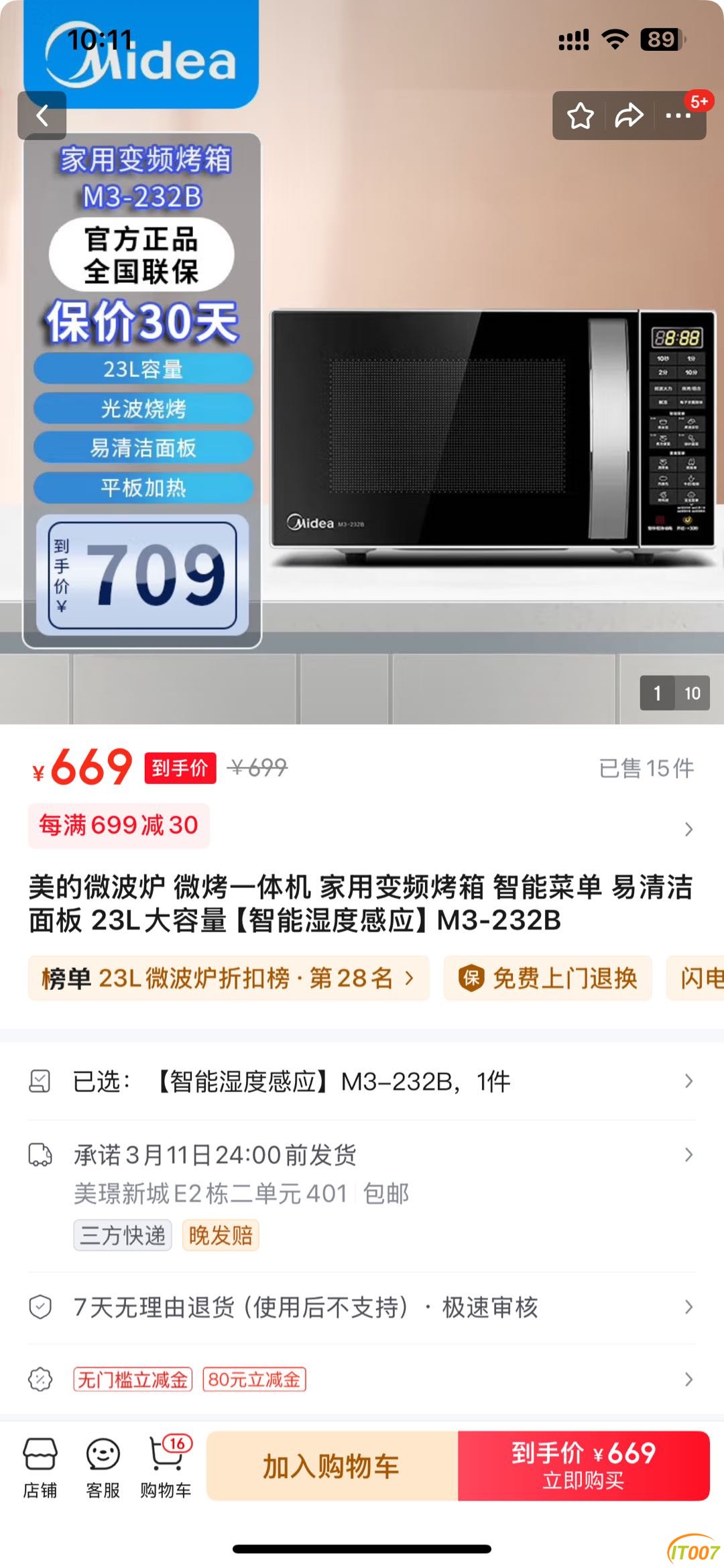Add item with 加入购物车
724x1568 pixels.
[332, 1466]
